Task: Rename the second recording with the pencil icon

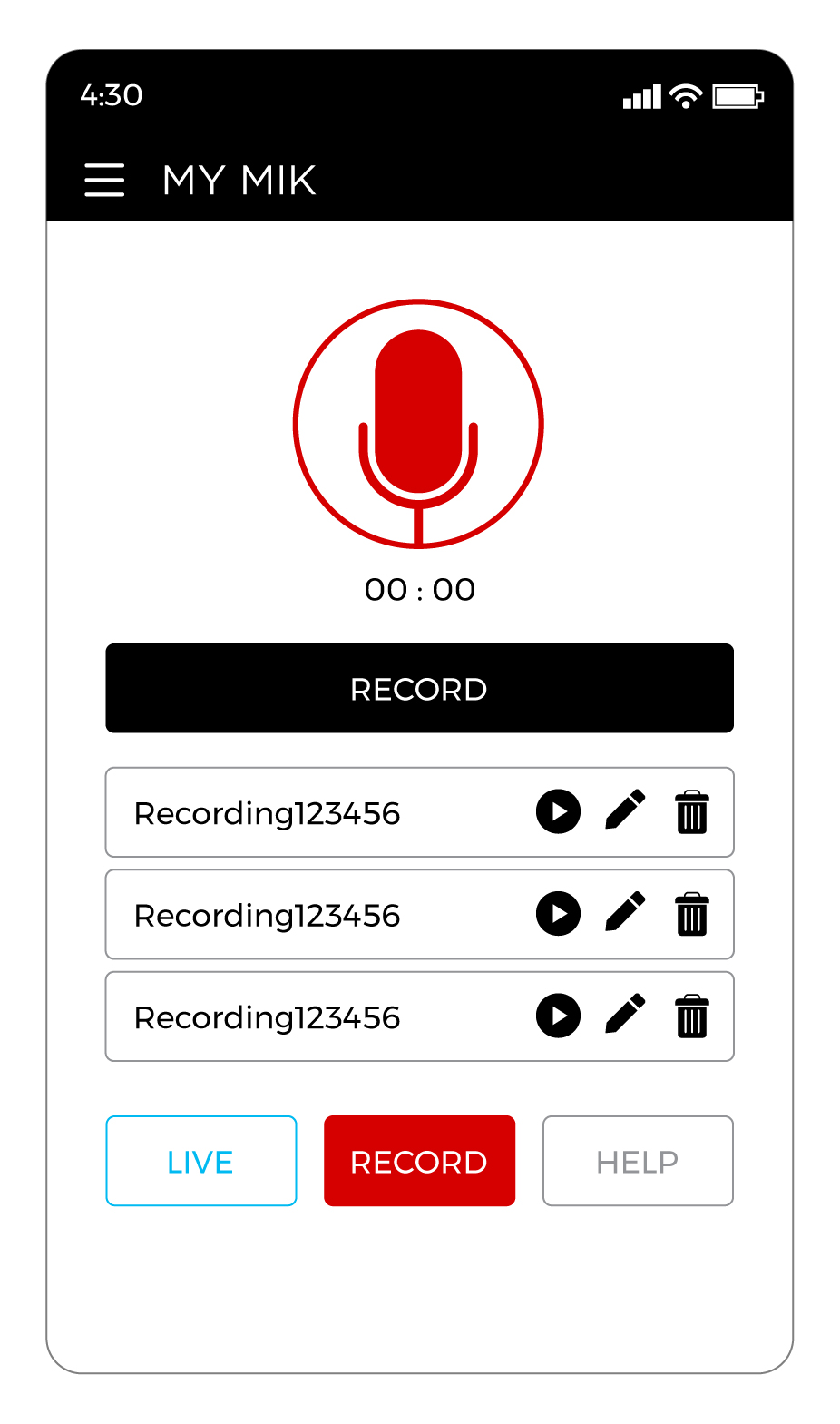Action: click(626, 914)
